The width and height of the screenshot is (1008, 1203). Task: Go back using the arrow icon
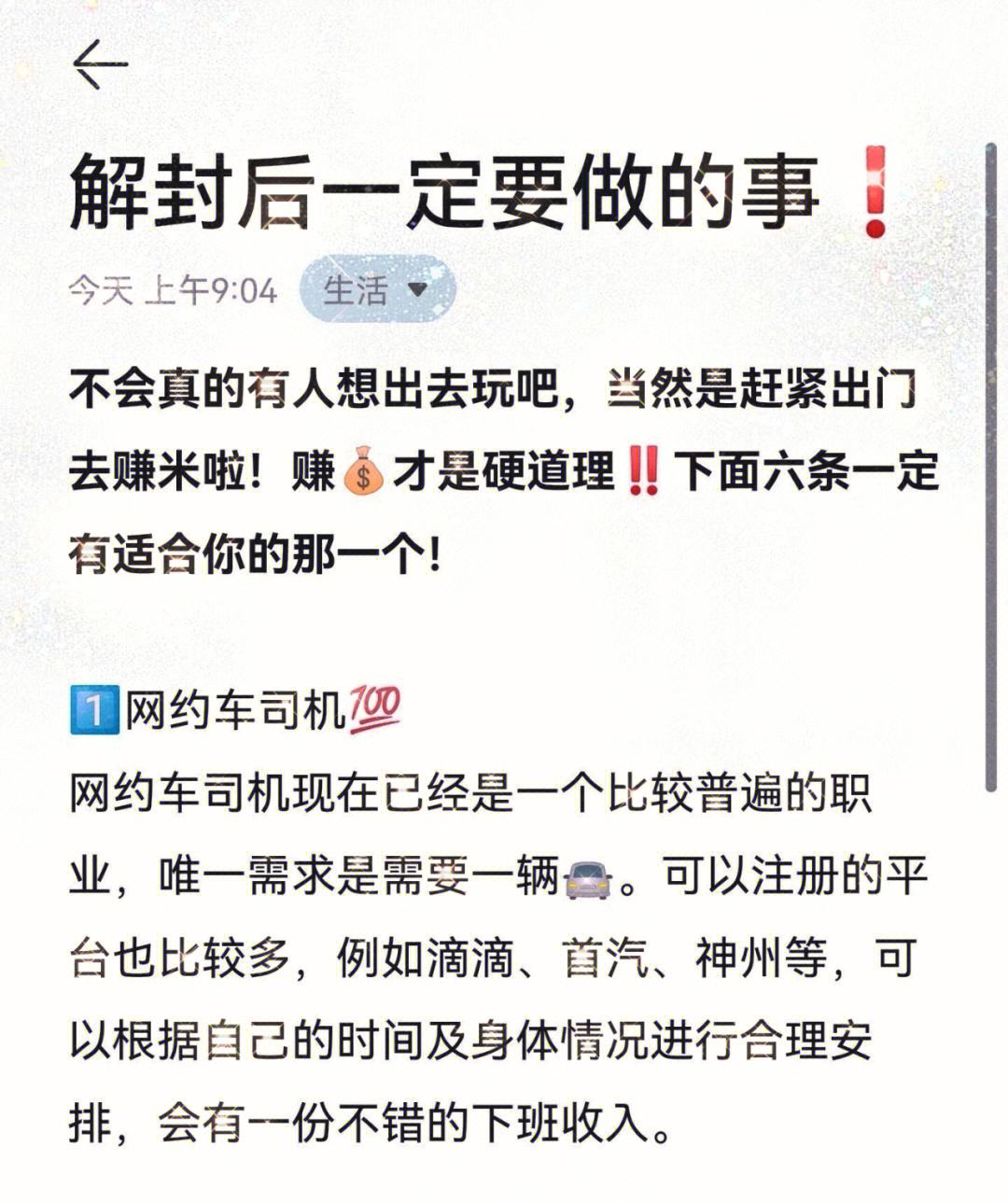point(99,65)
